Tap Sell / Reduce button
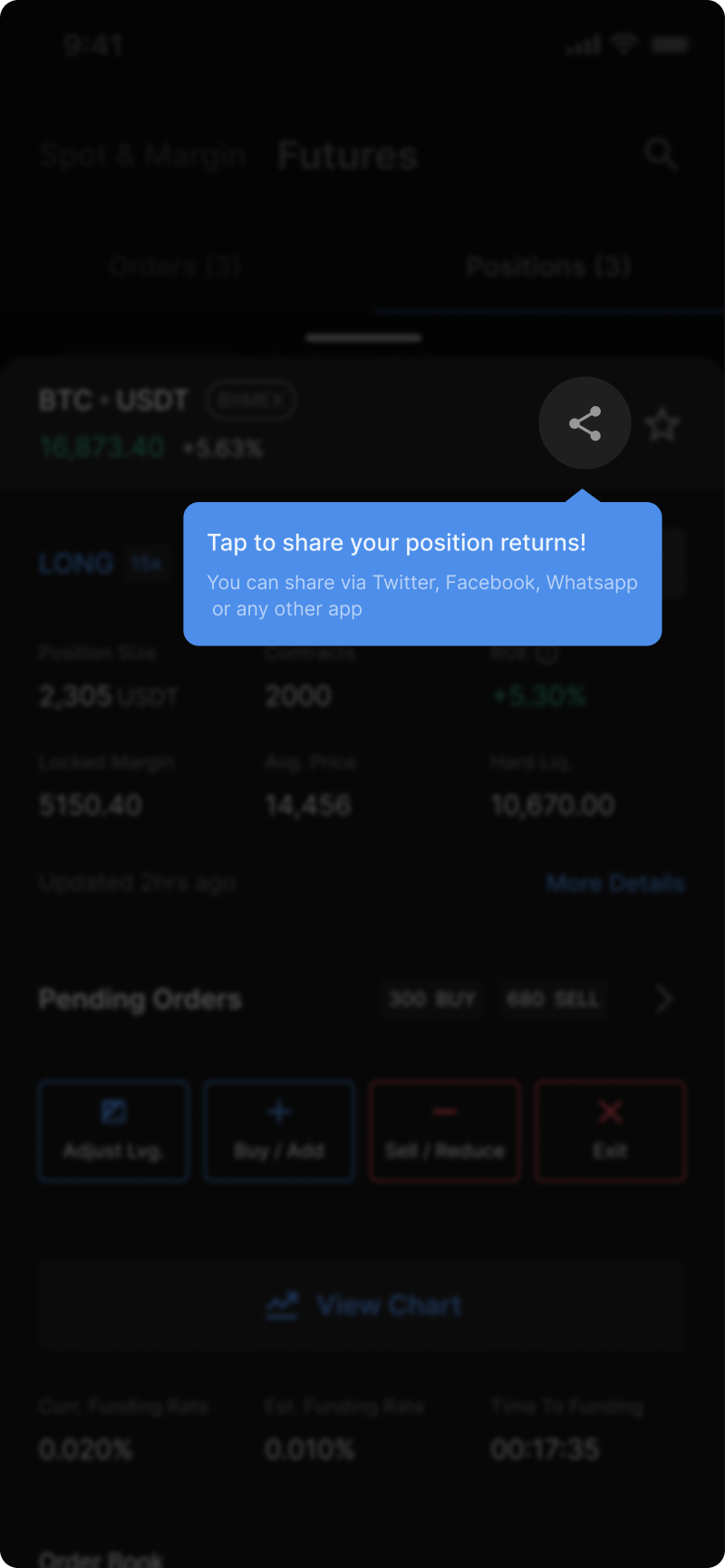This screenshot has height=1568, width=725. 445,1131
